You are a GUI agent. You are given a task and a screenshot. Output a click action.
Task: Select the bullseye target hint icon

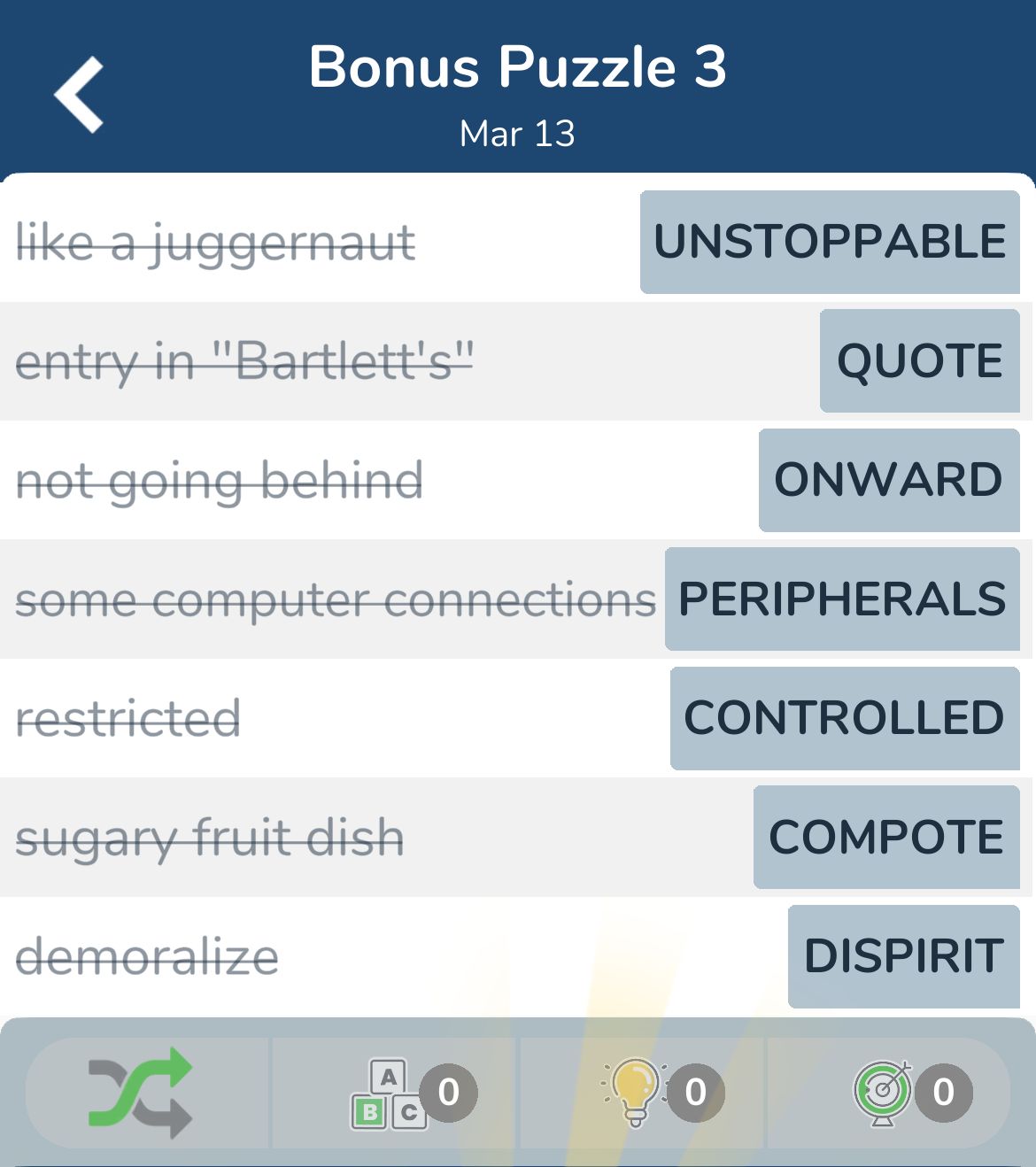coord(881,1091)
